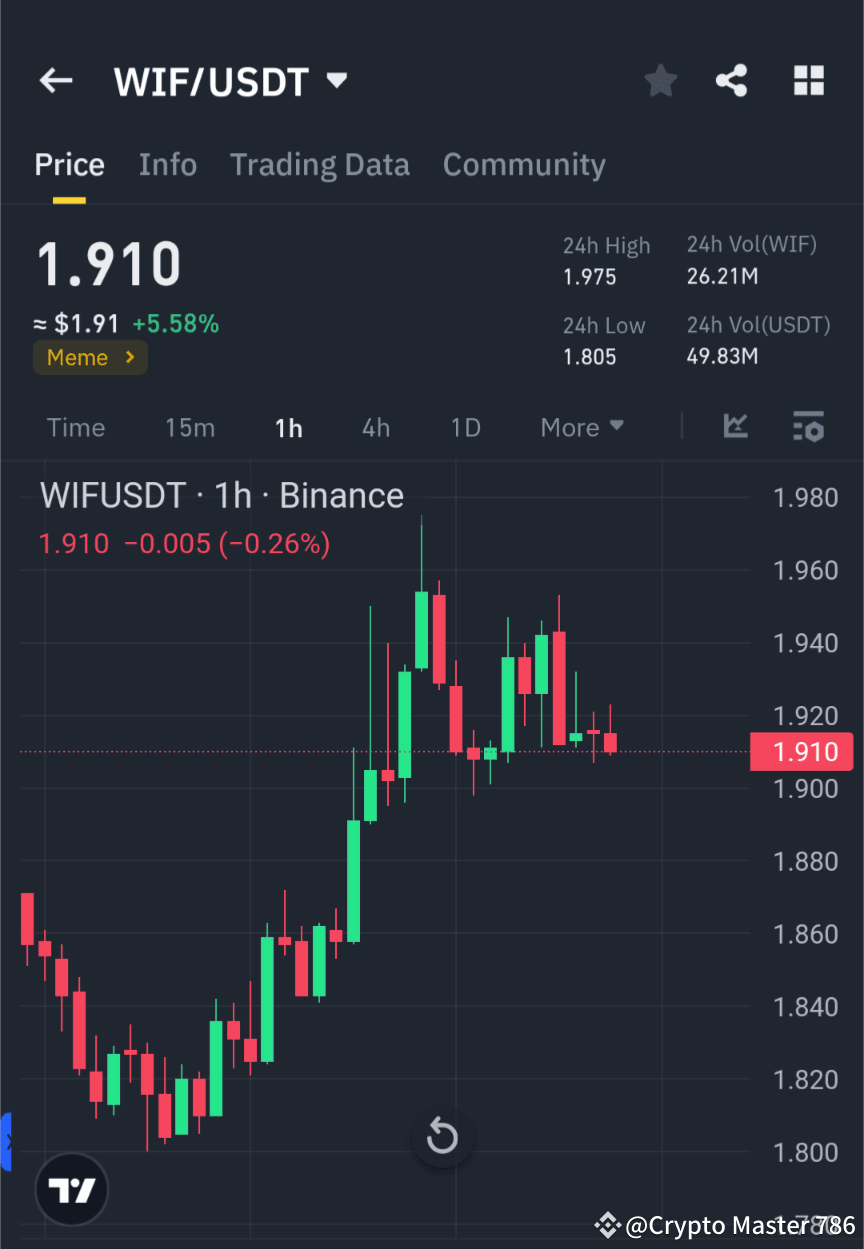
Task: Click the current price 1.910 label
Action: click(x=108, y=263)
